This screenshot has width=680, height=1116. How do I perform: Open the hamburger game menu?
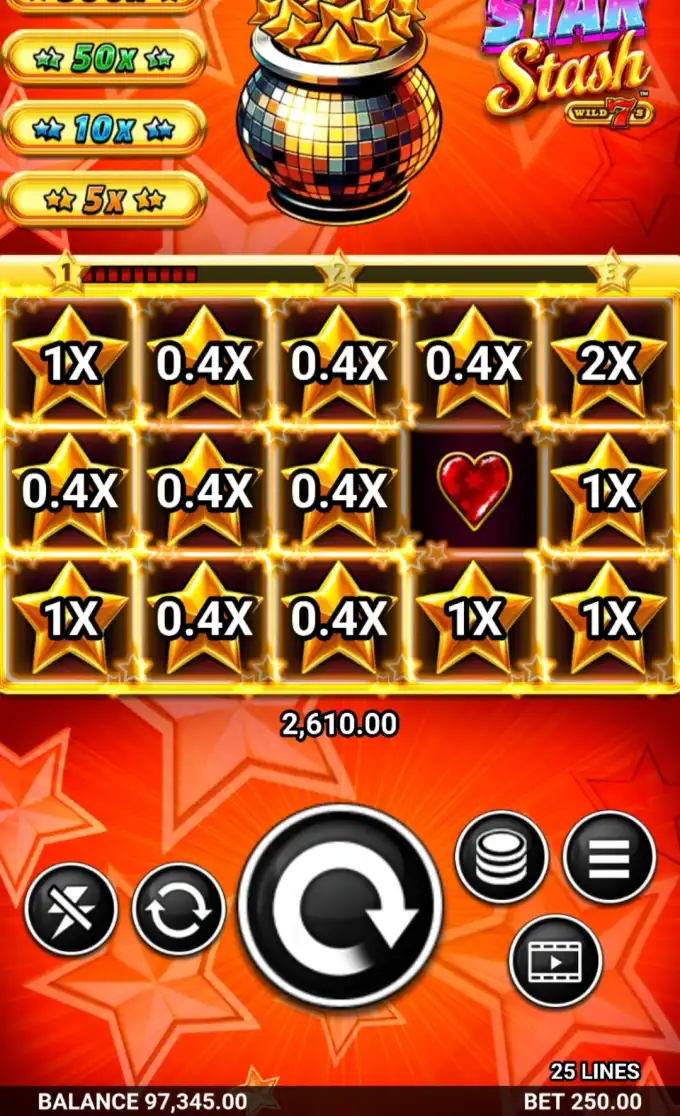[608, 857]
